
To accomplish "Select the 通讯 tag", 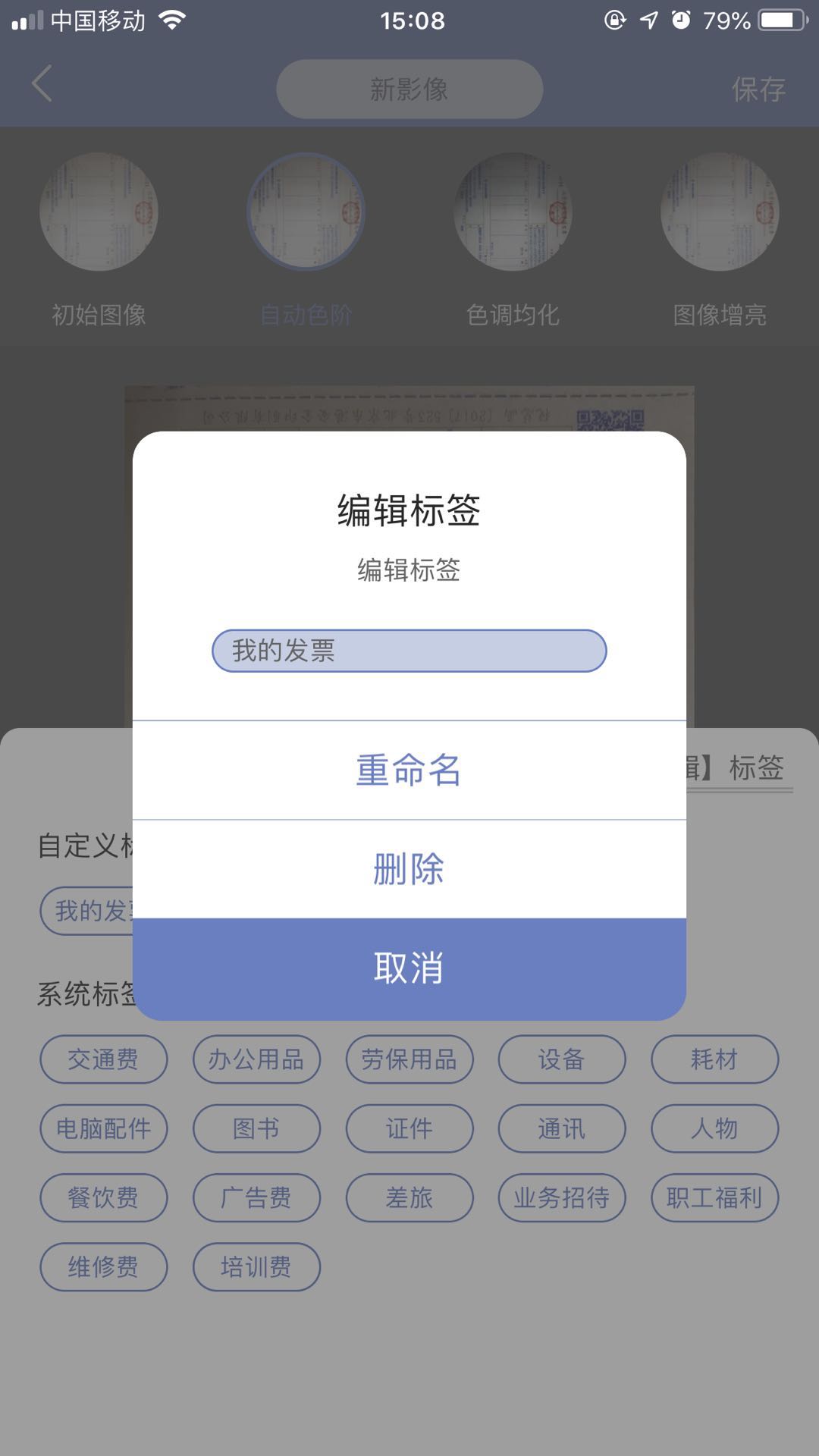I will 561,1129.
